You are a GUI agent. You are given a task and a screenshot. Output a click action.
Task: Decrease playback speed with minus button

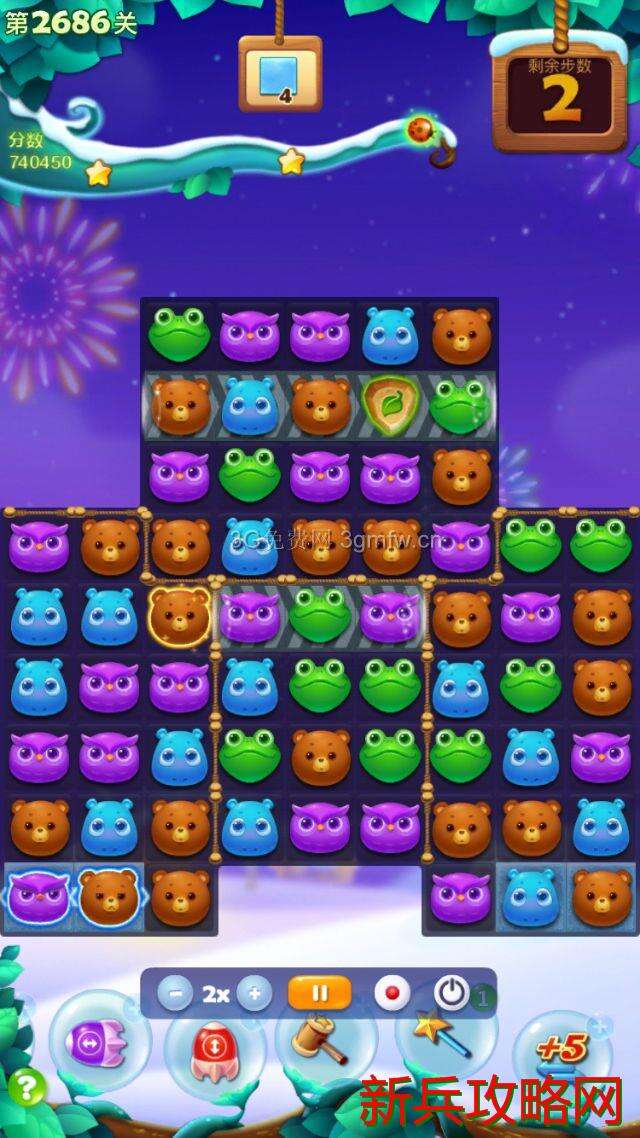(175, 994)
